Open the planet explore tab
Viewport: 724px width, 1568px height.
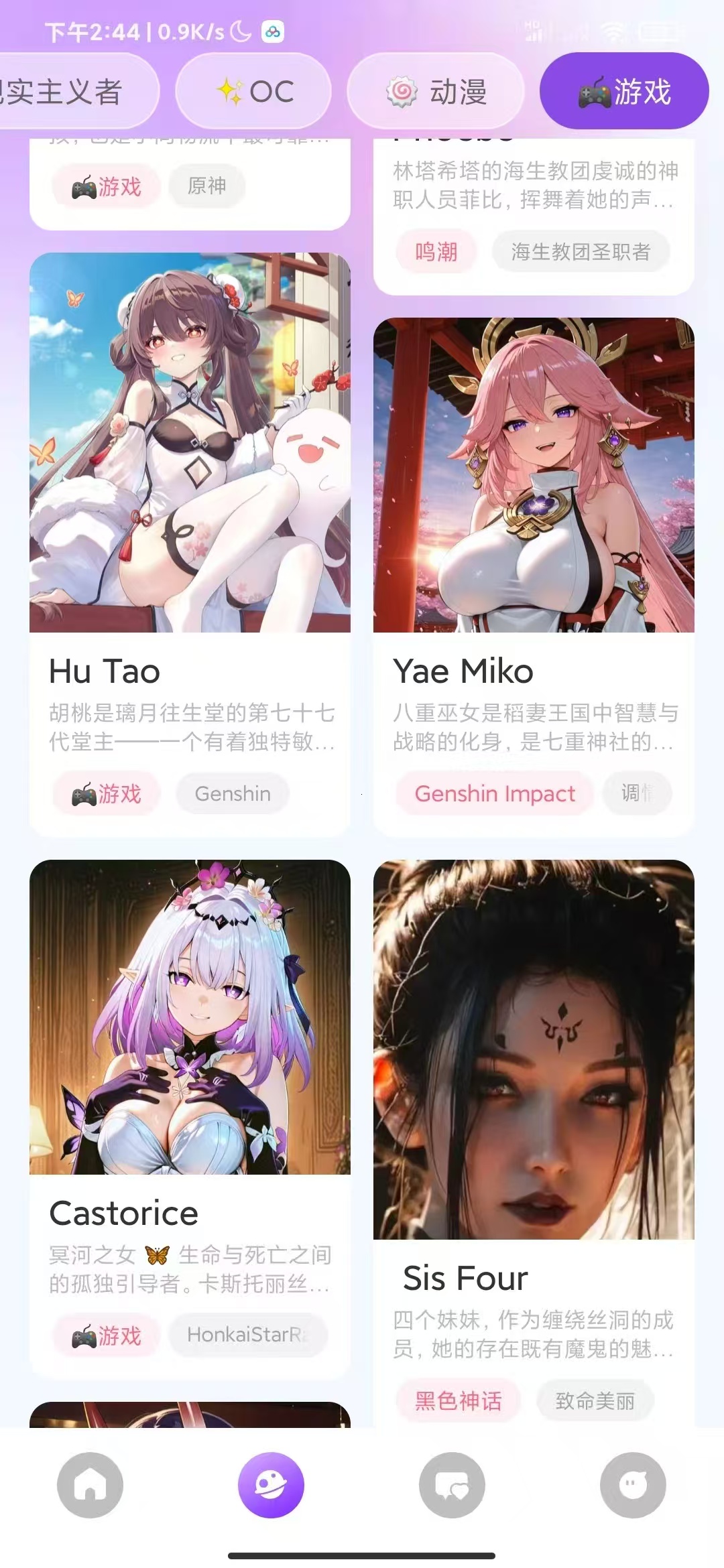coord(271,1485)
